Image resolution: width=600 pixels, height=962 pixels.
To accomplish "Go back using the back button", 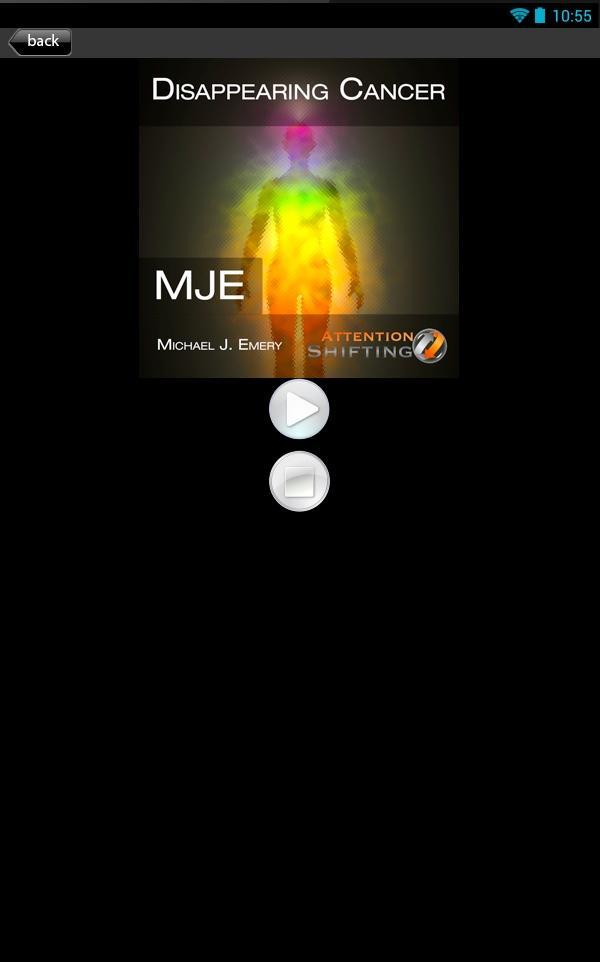I will coord(40,41).
